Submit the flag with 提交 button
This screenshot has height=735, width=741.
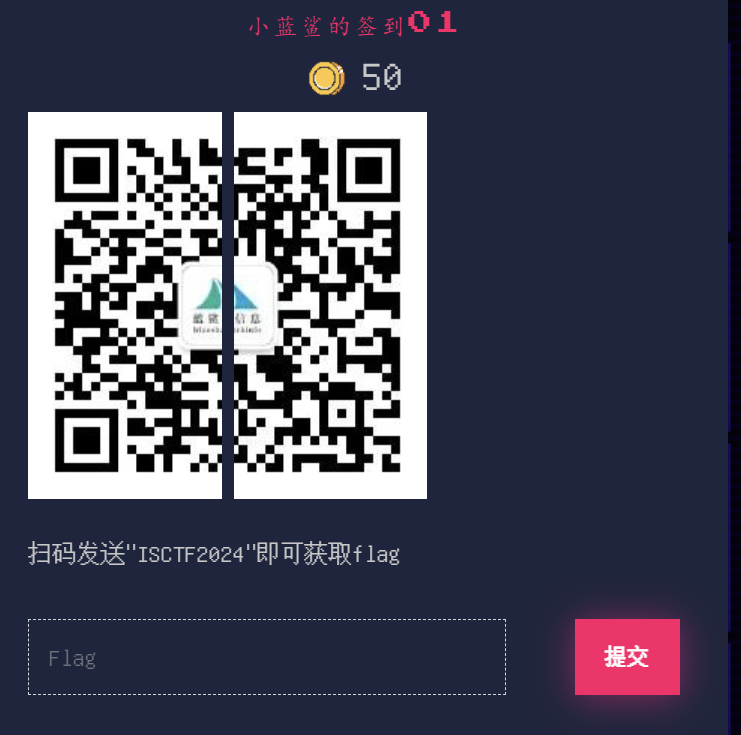coord(627,657)
